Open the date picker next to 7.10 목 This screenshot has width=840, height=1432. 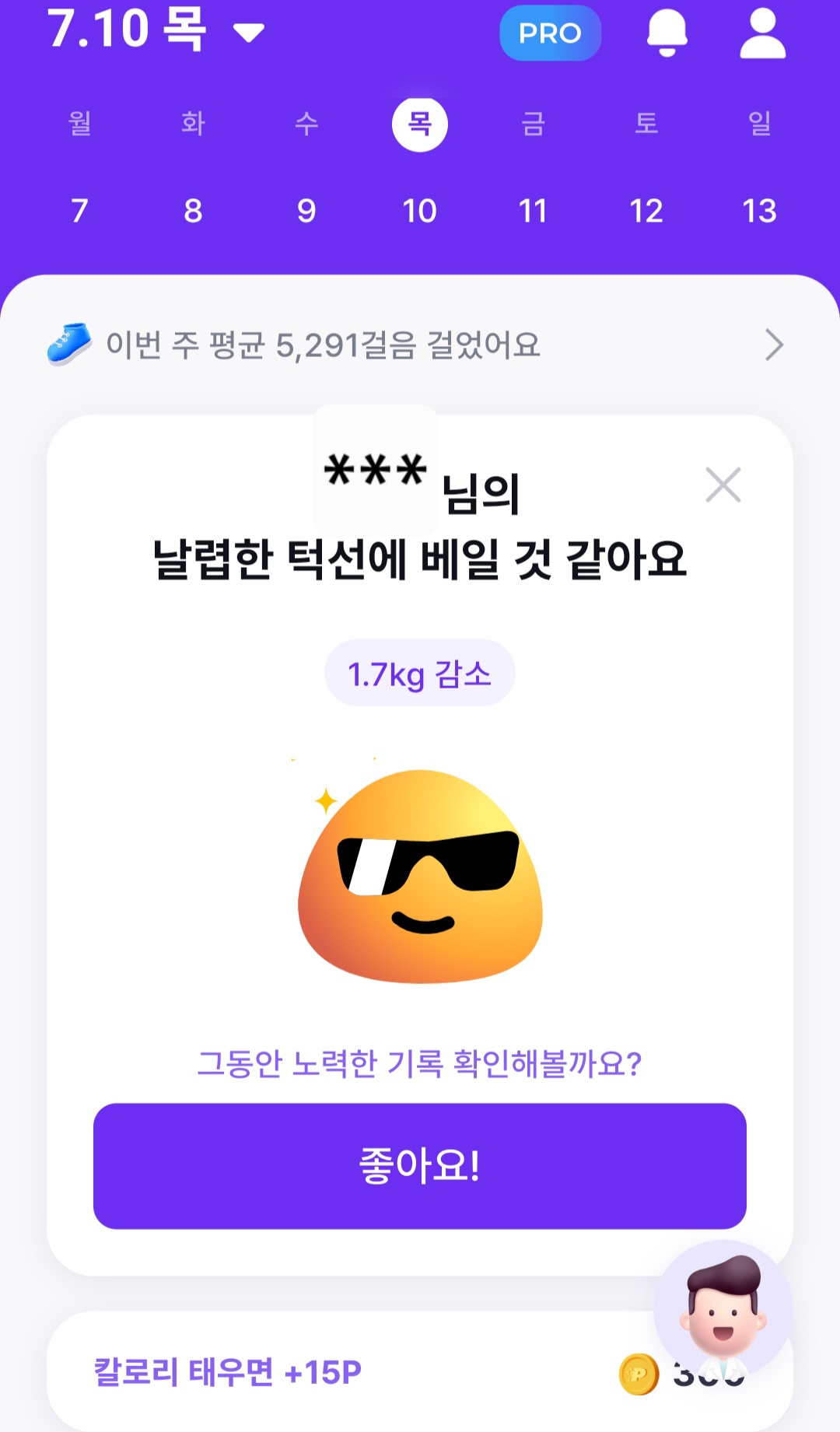coord(245,33)
